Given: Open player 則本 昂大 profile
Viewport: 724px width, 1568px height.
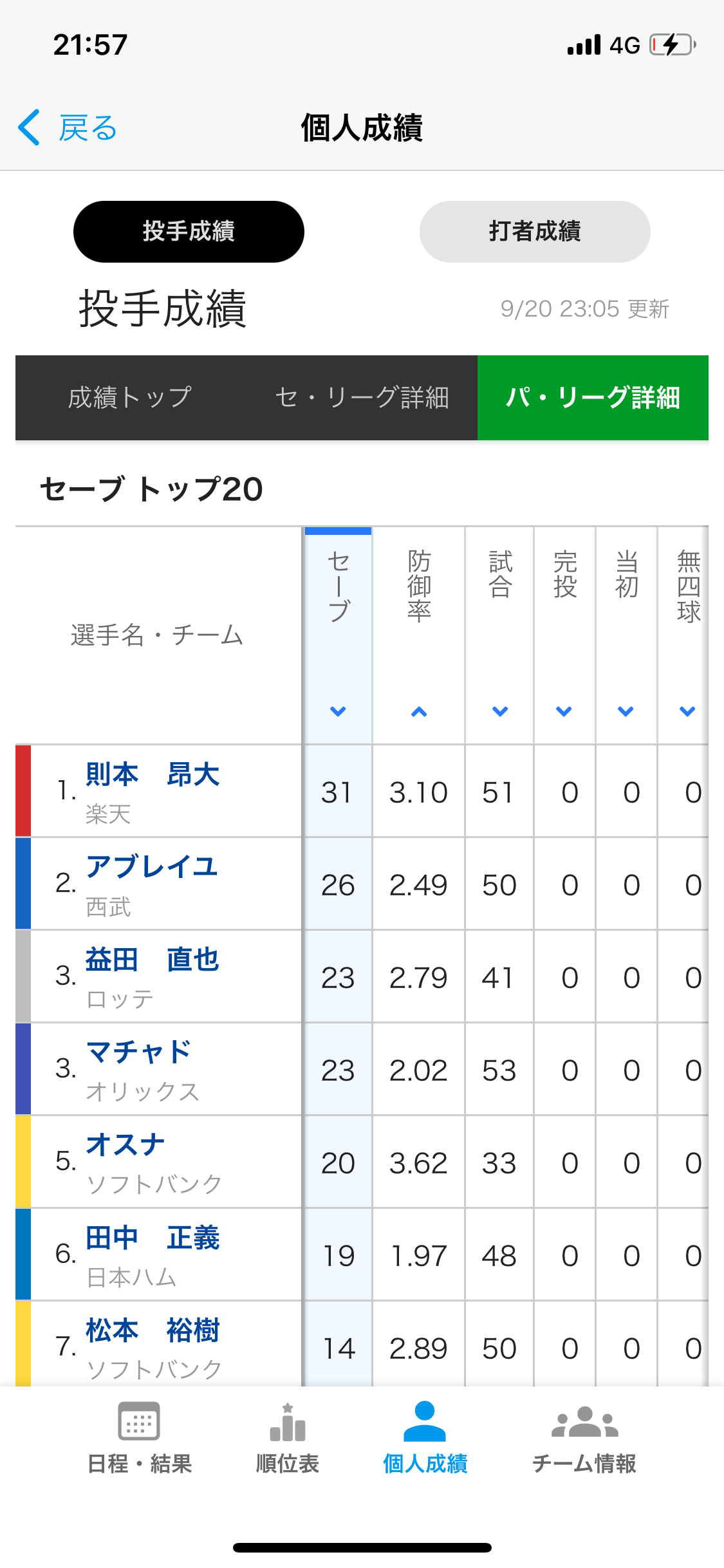Looking at the screenshot, I should click(x=153, y=774).
